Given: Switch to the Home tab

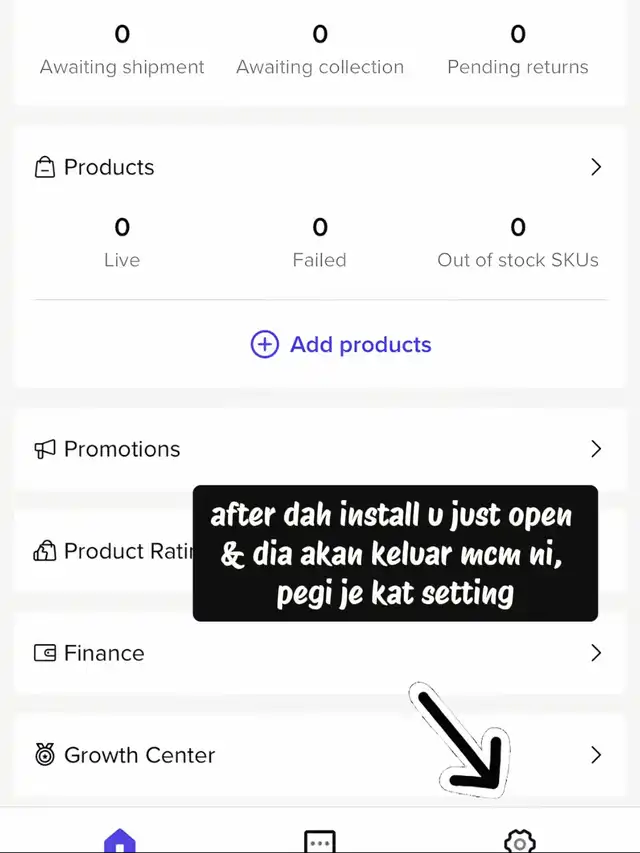Looking at the screenshot, I should (x=120, y=840).
